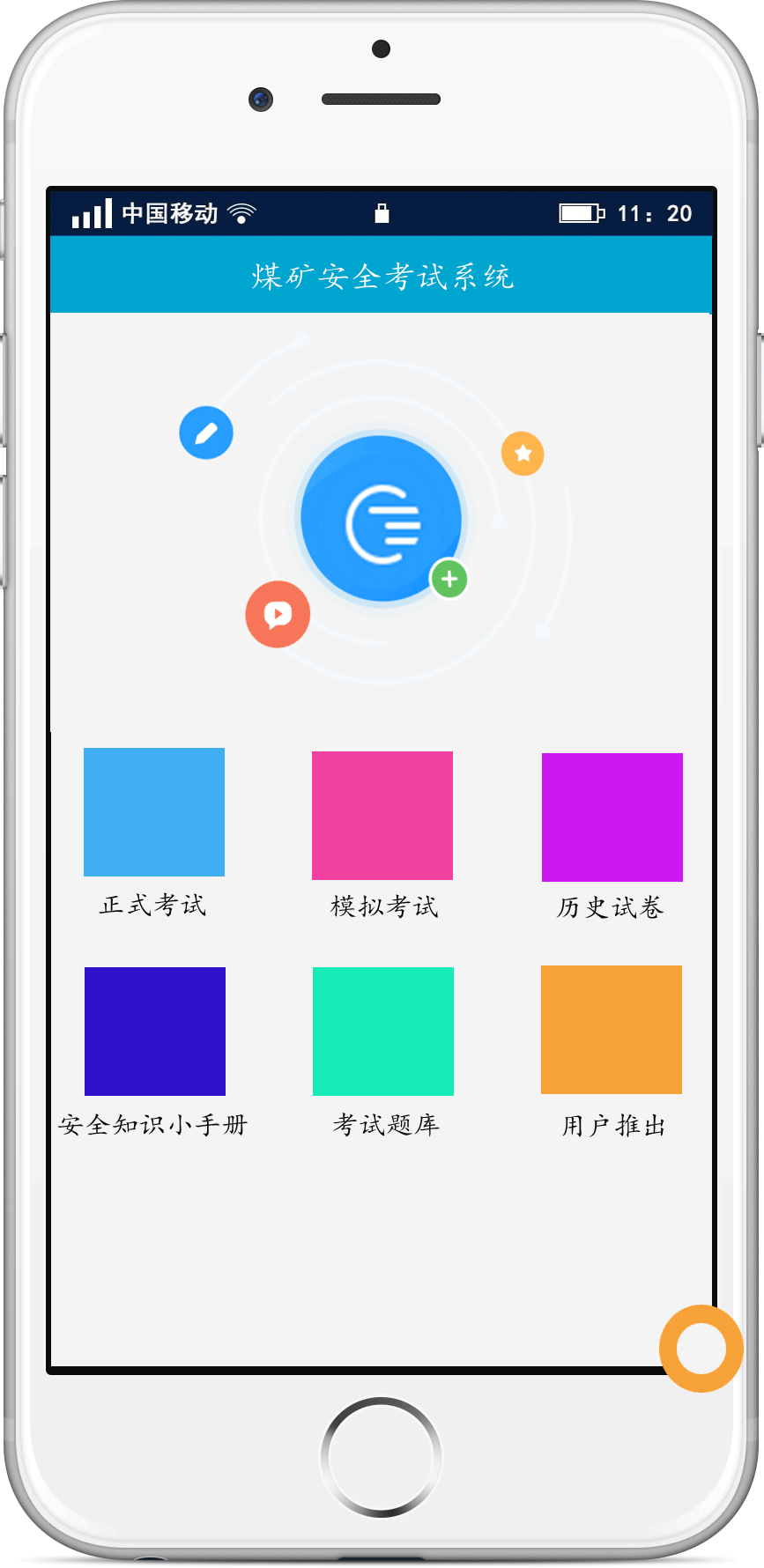This screenshot has width=764, height=1568.
Task: Open the 正式考试 tile
Action: click(154, 812)
